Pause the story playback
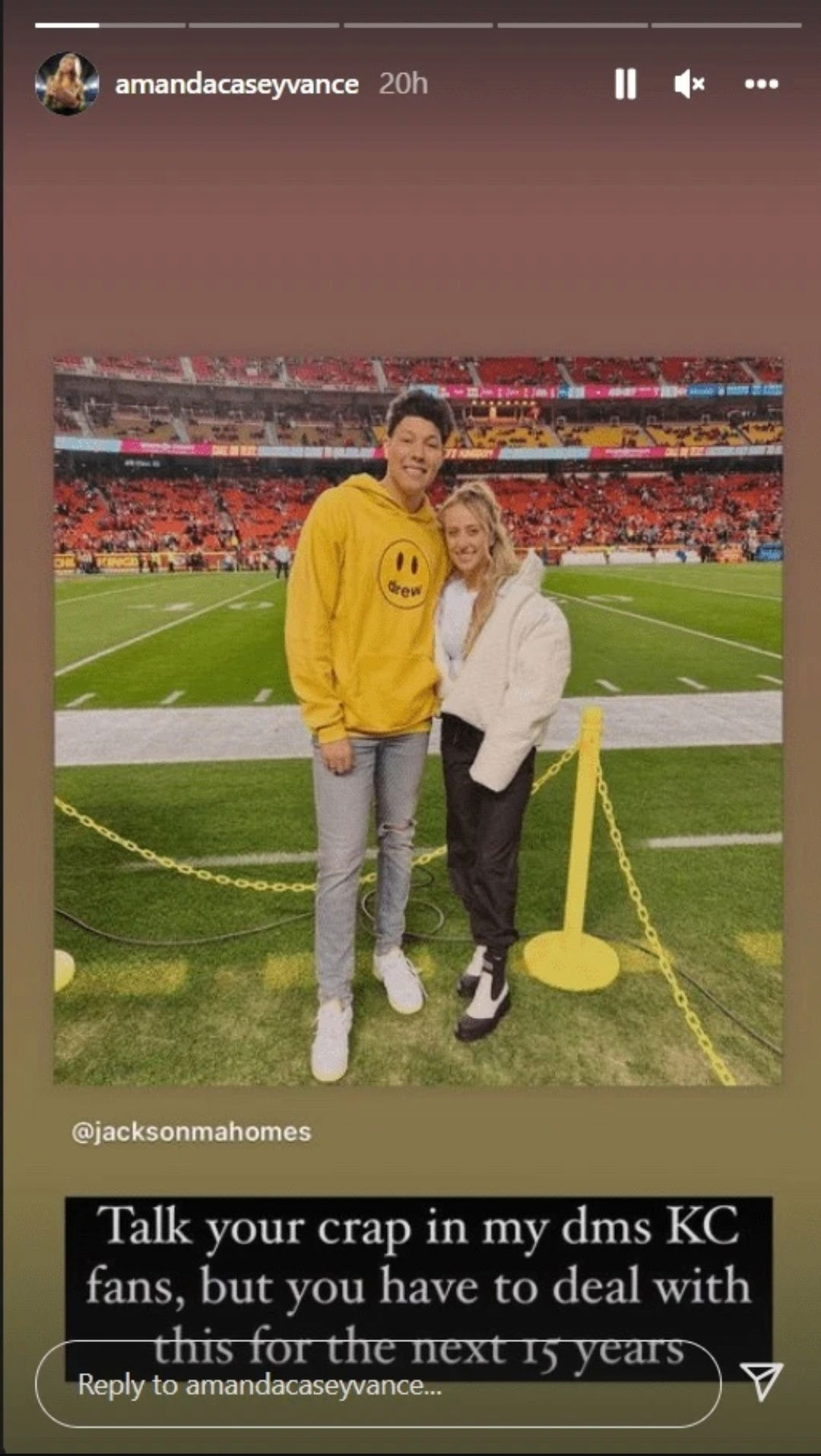821x1456 pixels. pyautogui.click(x=625, y=84)
